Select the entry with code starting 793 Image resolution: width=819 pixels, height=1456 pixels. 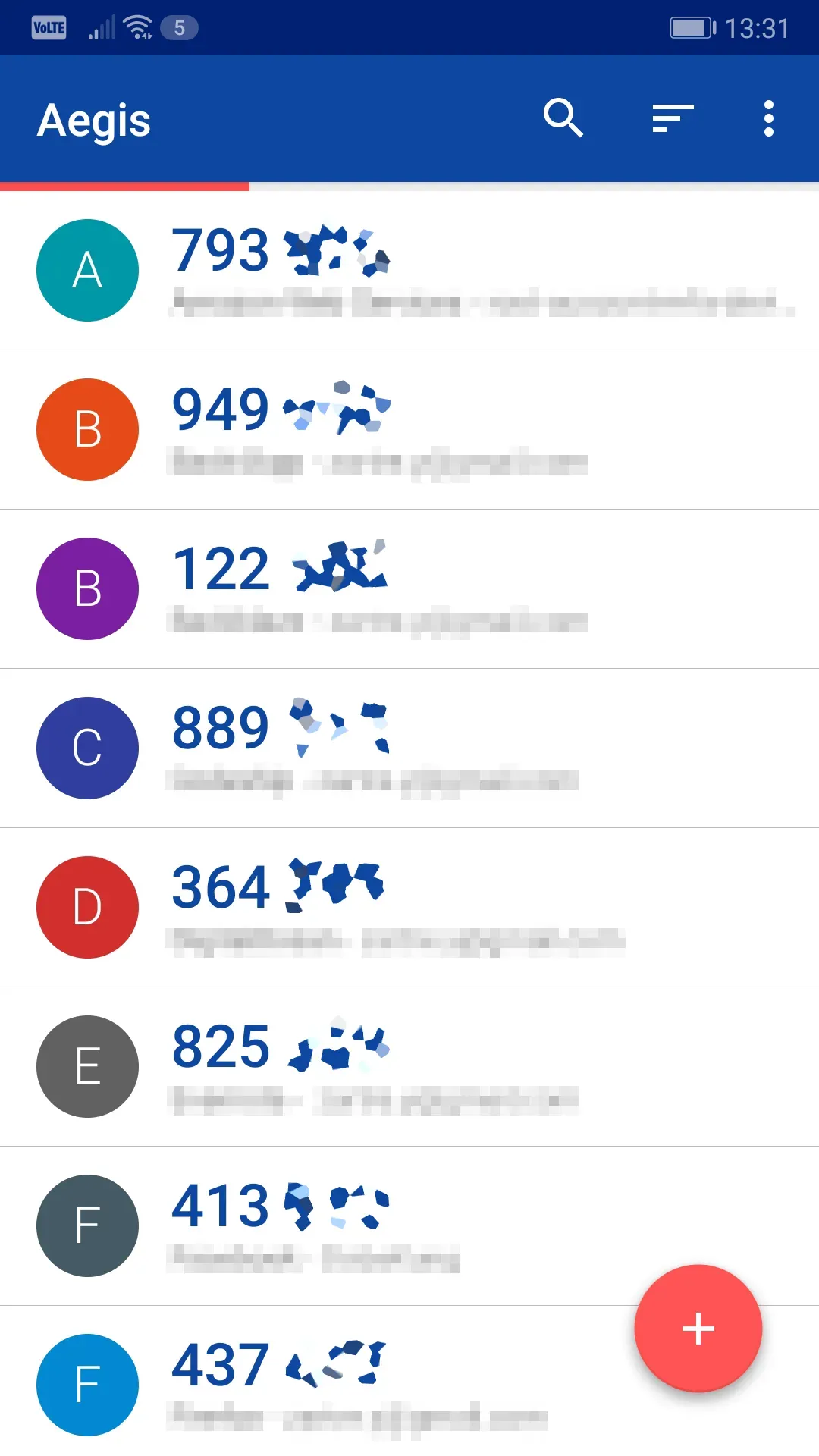click(x=409, y=271)
